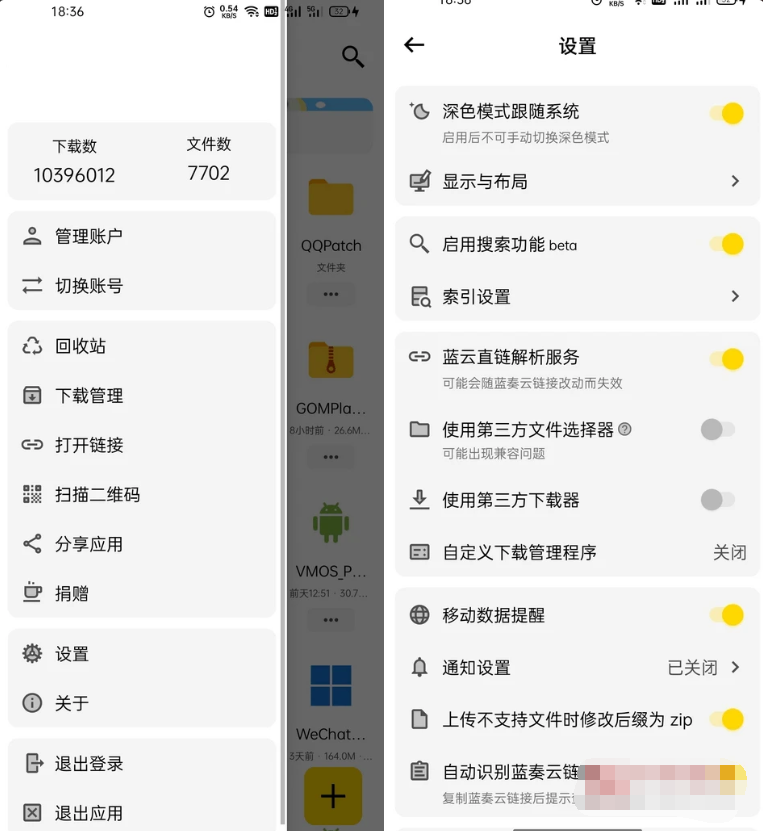Tap 分享应用 share app icon
The image size is (763, 831).
[30, 544]
